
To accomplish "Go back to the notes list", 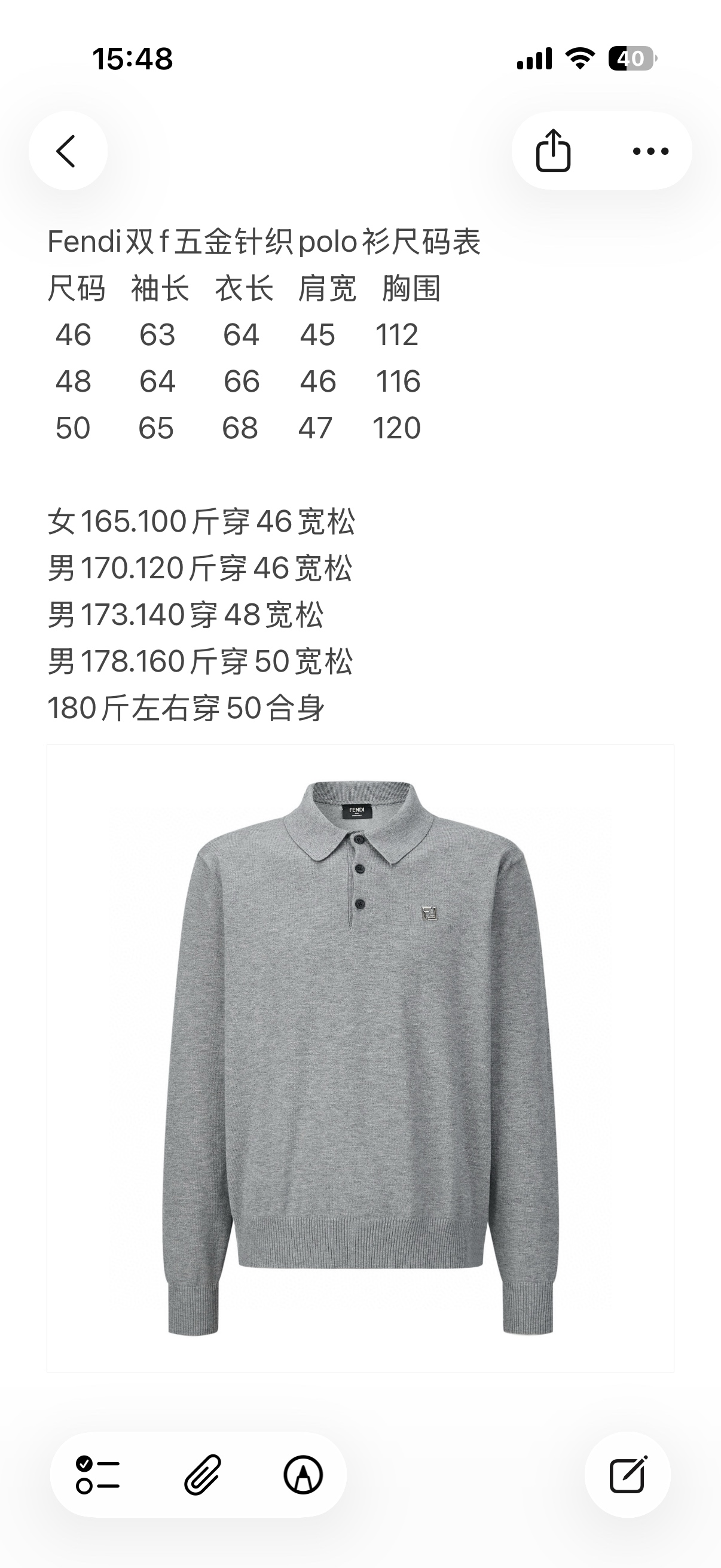I will coord(68,151).
